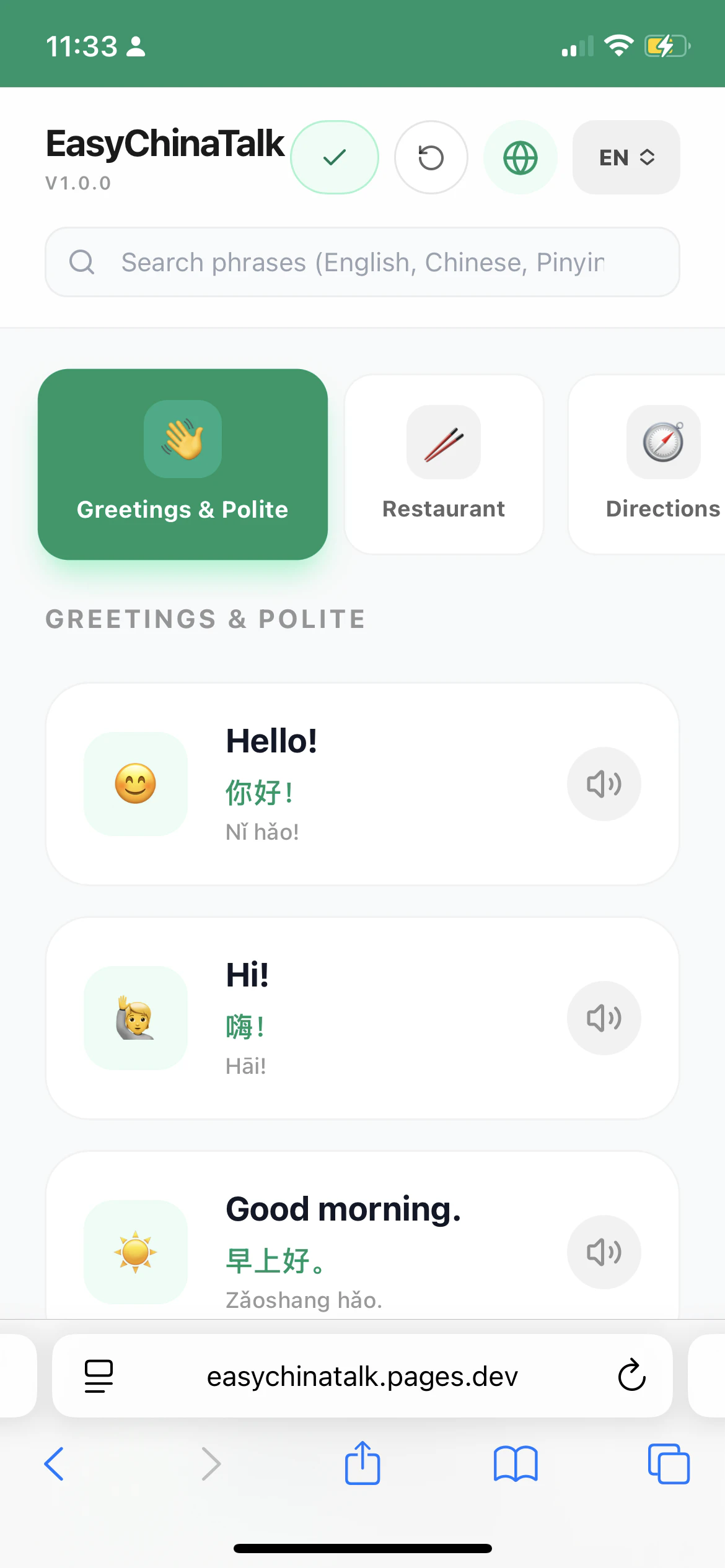Viewport: 725px width, 1568px height.
Task: Open the Hello! phrase card
Action: pyautogui.click(x=362, y=784)
